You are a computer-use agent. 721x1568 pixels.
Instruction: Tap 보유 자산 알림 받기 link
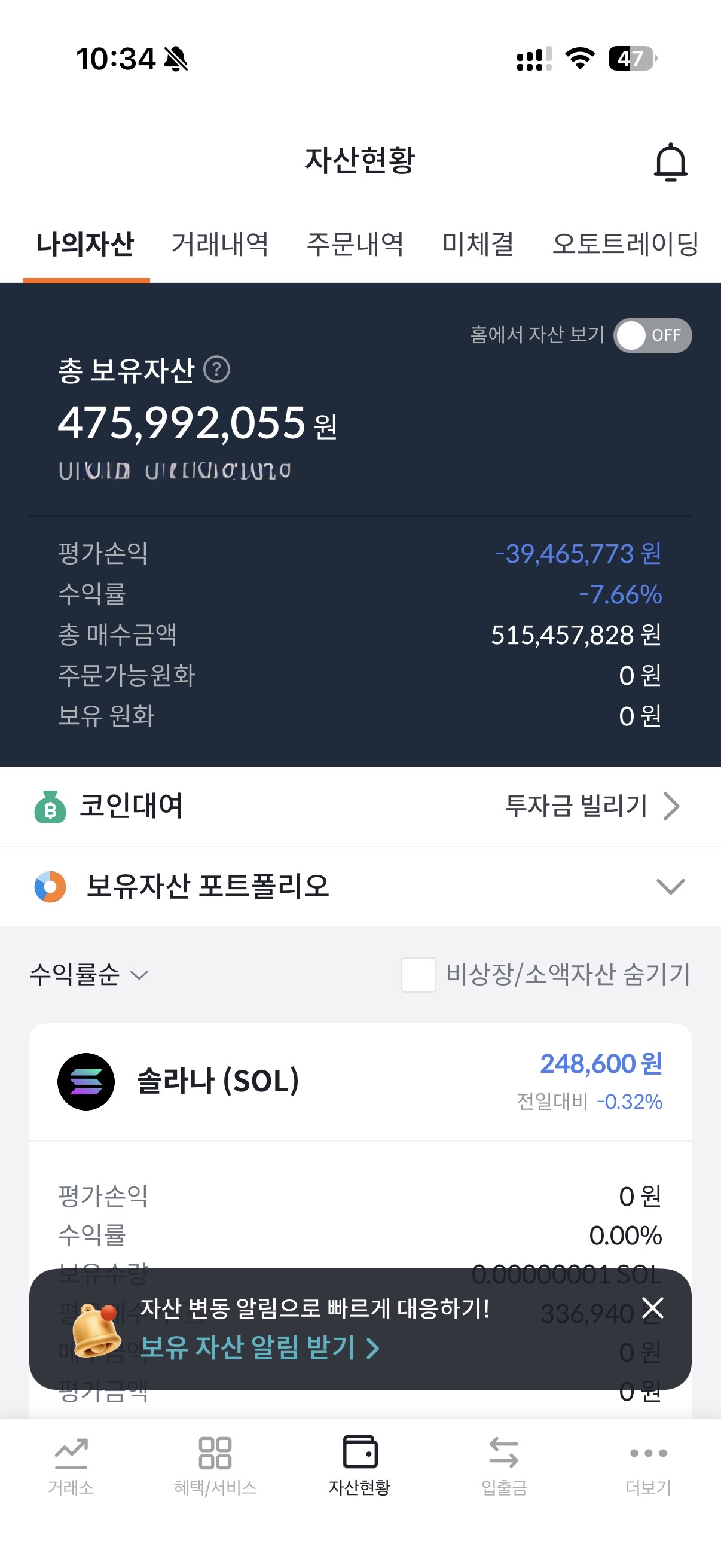[x=260, y=1348]
